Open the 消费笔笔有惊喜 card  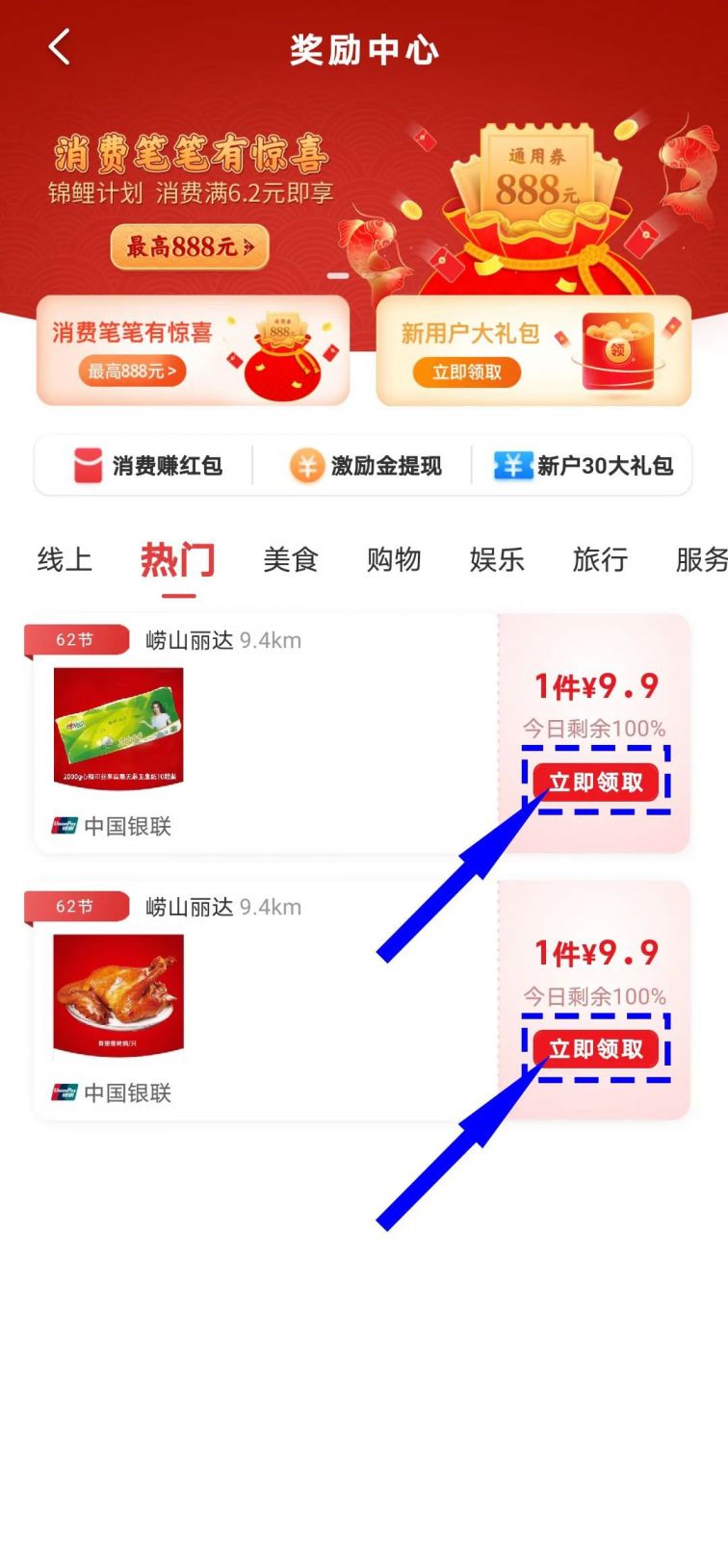[x=193, y=350]
